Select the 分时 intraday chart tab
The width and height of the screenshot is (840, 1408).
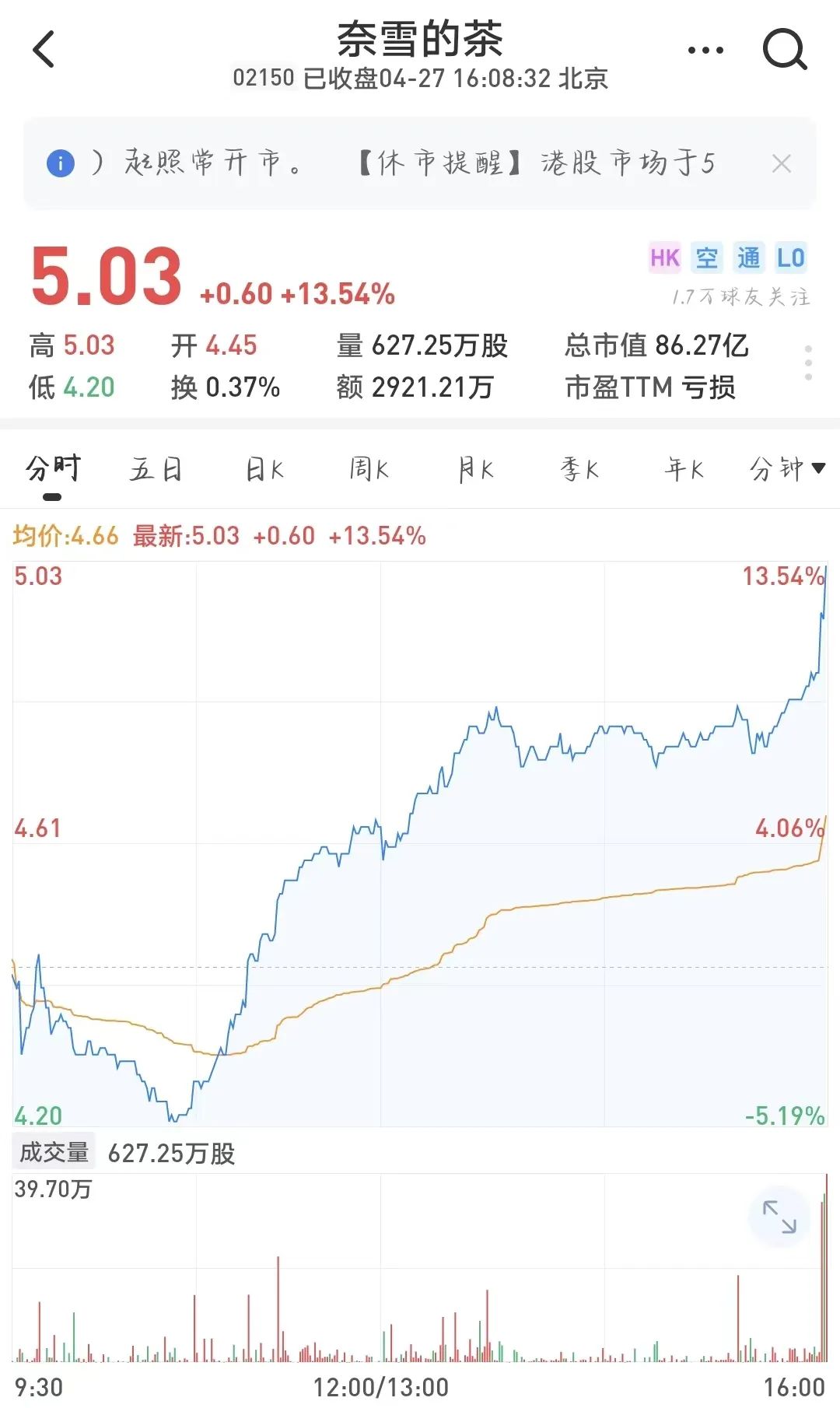pos(53,469)
